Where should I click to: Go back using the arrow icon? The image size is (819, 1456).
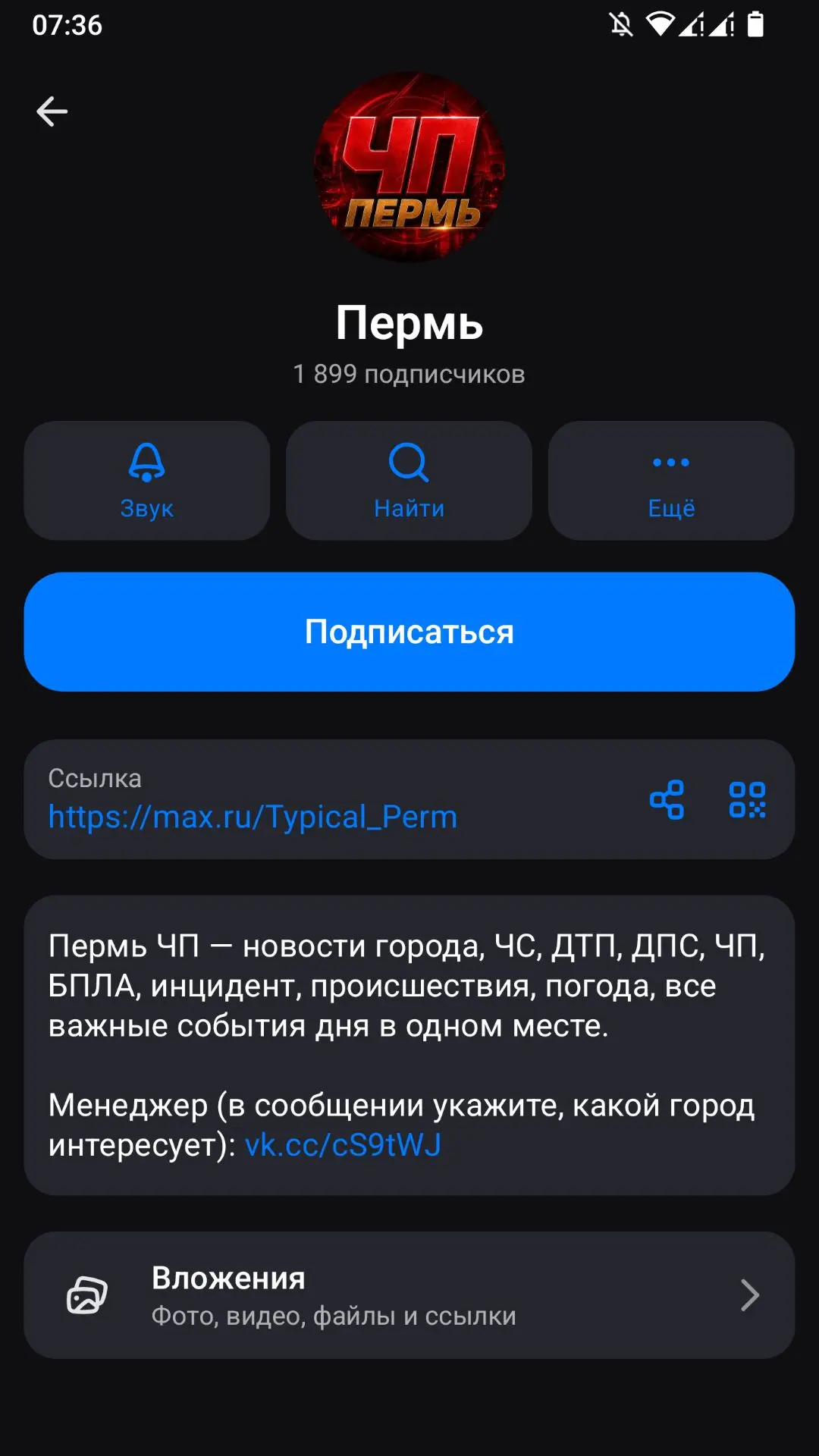coord(52,111)
